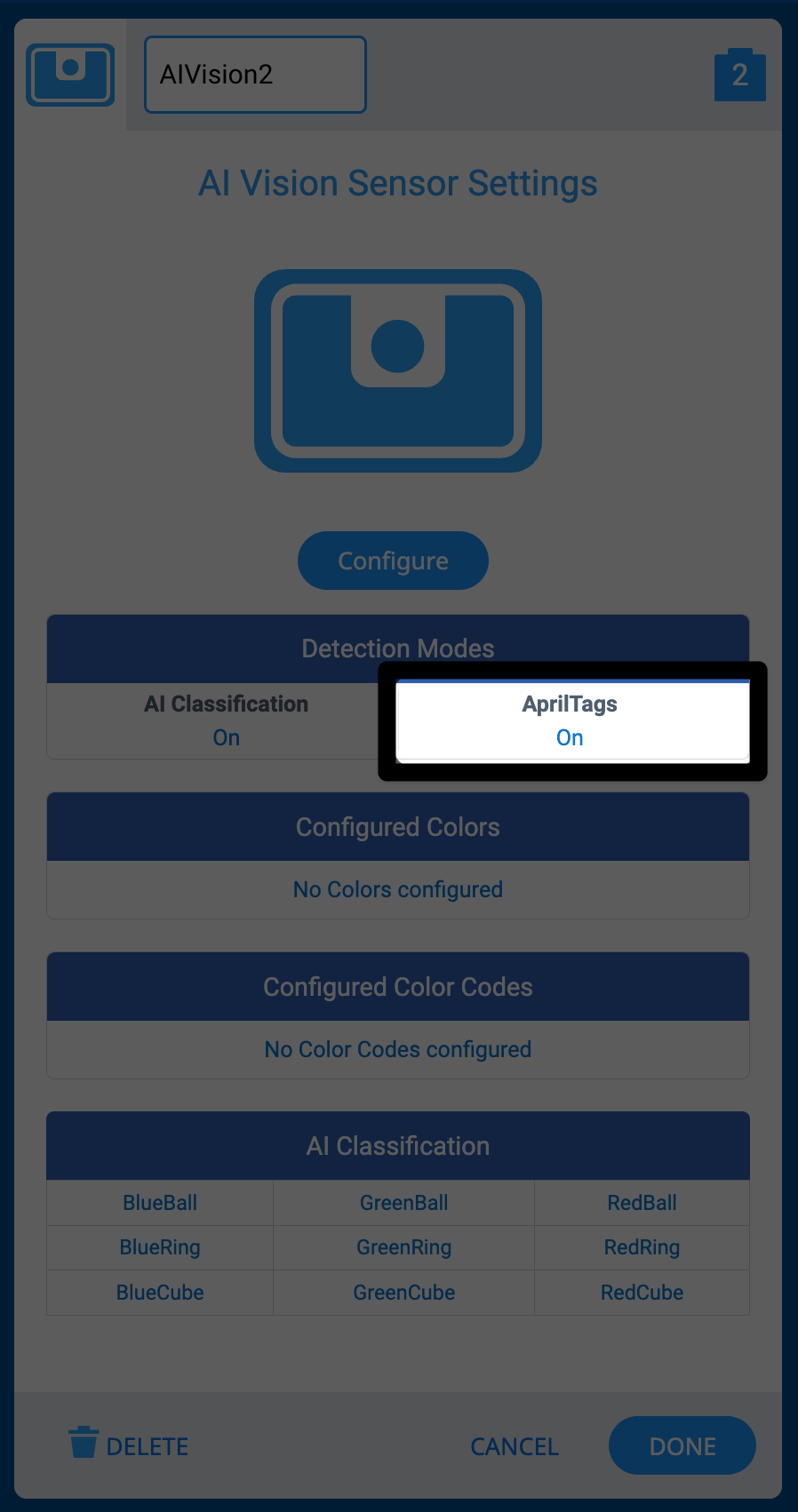Viewport: 798px width, 1512px height.
Task: Open the AI Vision sensor tab icon
Action: pos(70,75)
